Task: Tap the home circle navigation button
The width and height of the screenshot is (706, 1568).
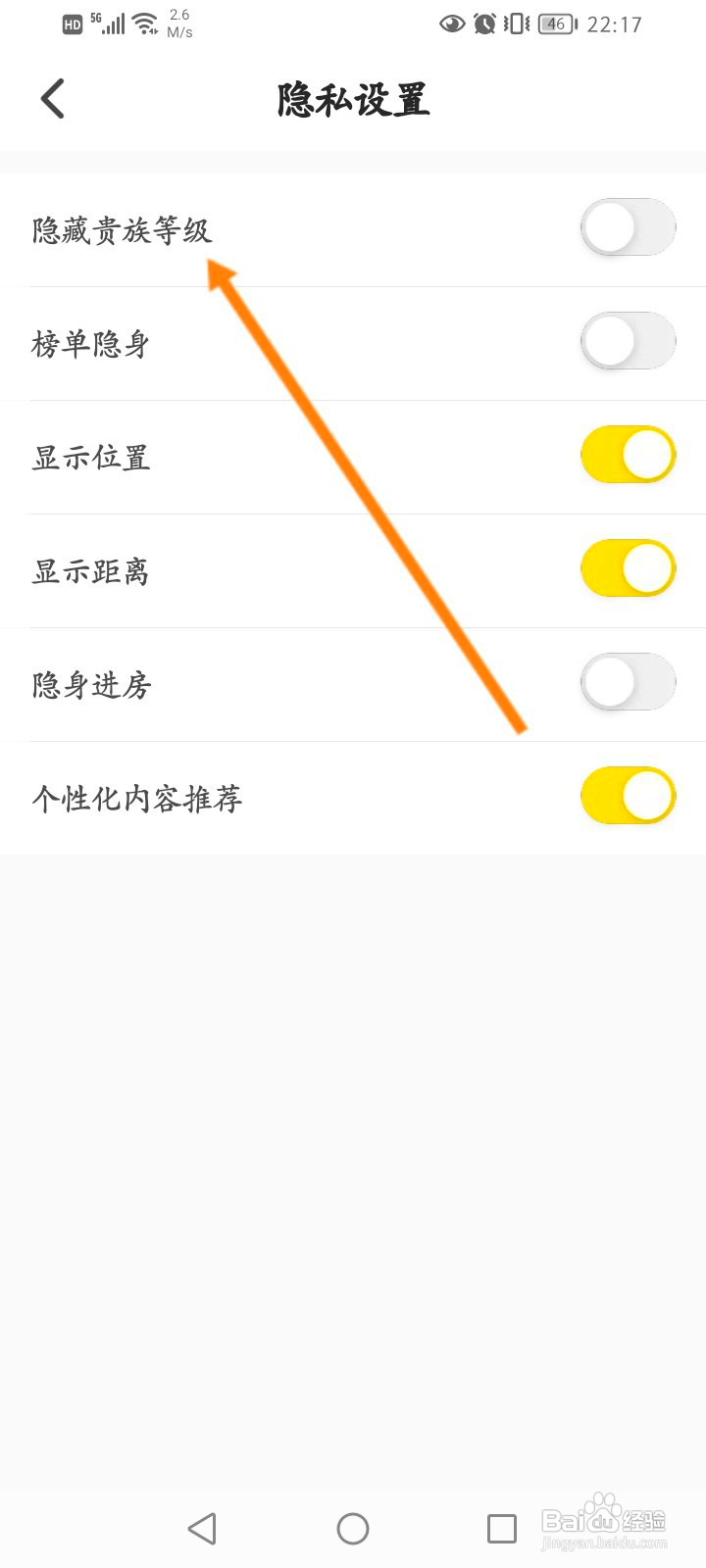Action: [352, 1527]
